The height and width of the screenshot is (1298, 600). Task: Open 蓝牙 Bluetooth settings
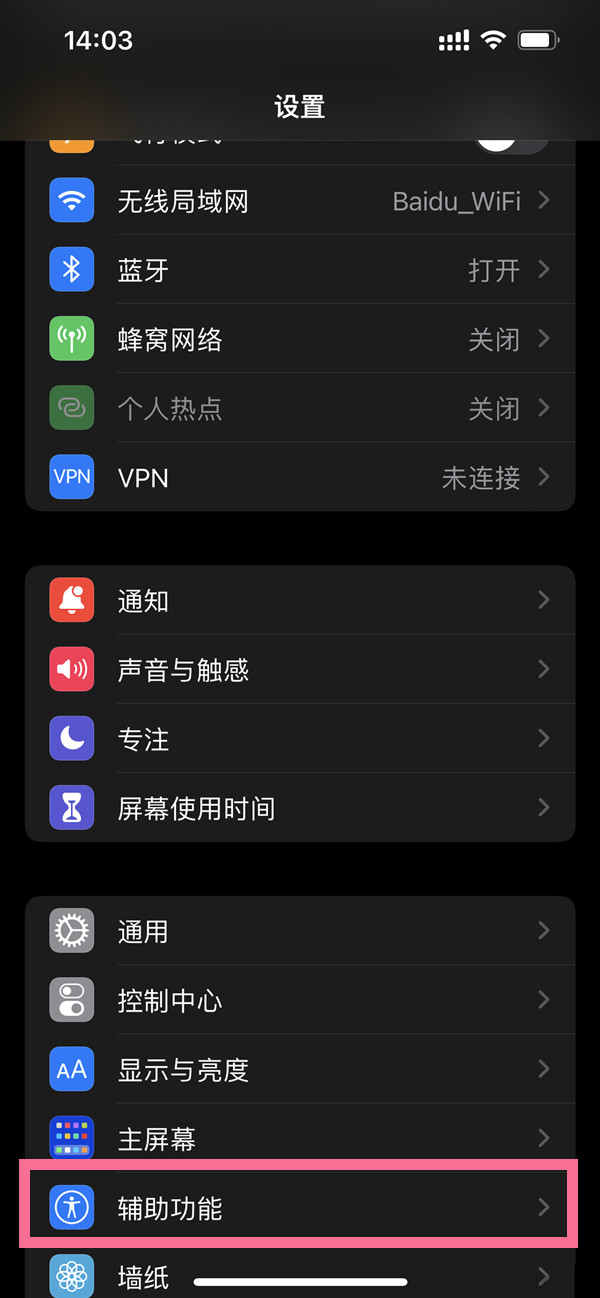(x=300, y=270)
